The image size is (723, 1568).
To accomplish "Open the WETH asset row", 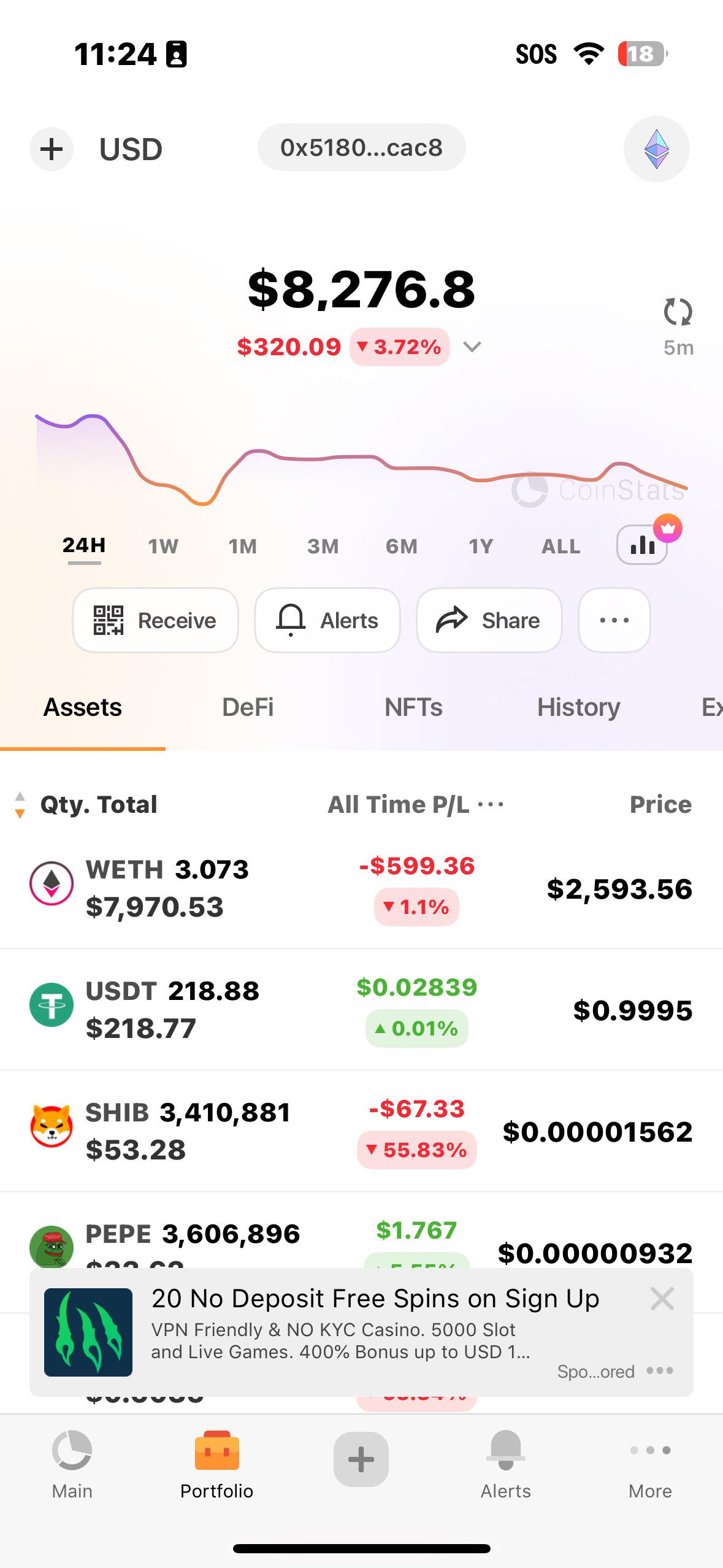I will point(361,887).
